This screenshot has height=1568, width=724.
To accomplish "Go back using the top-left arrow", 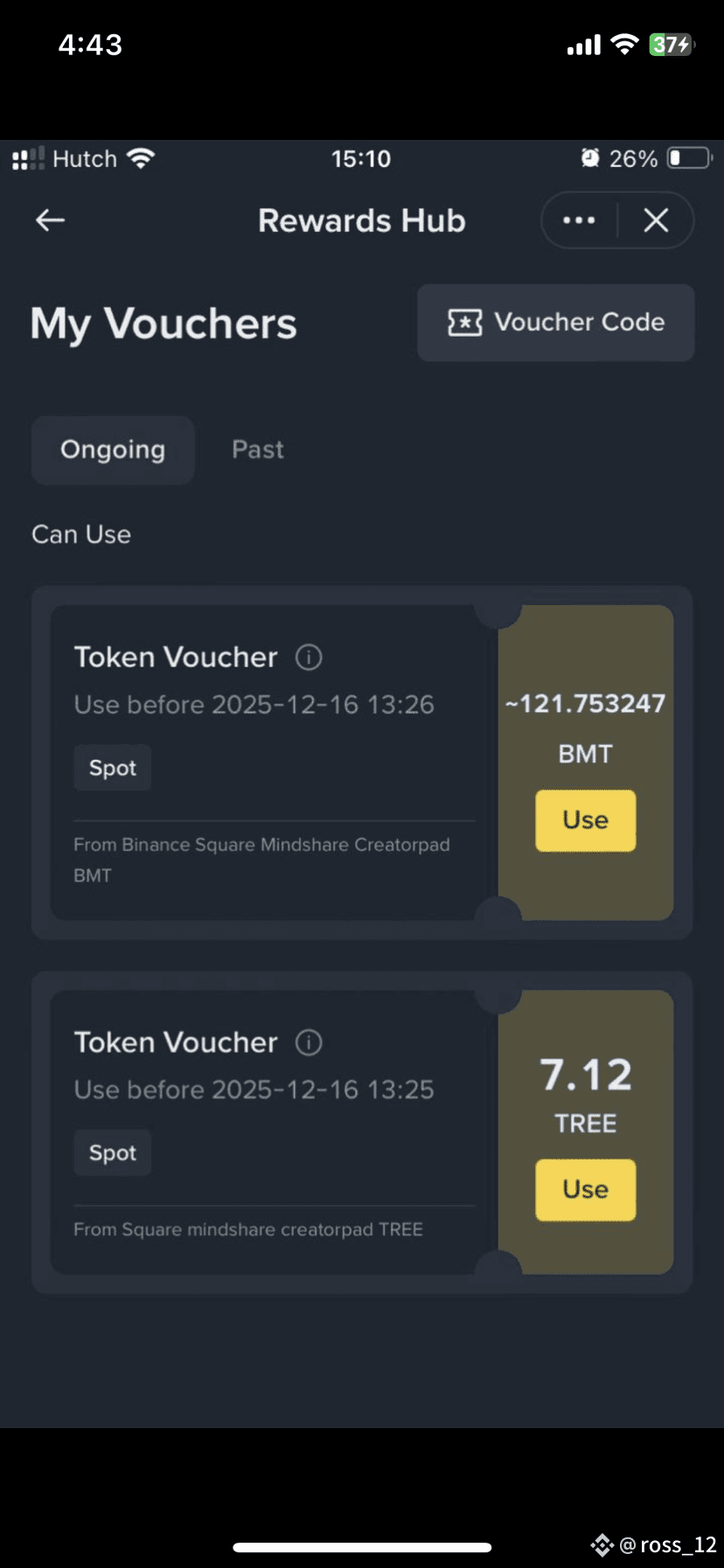I will point(50,220).
